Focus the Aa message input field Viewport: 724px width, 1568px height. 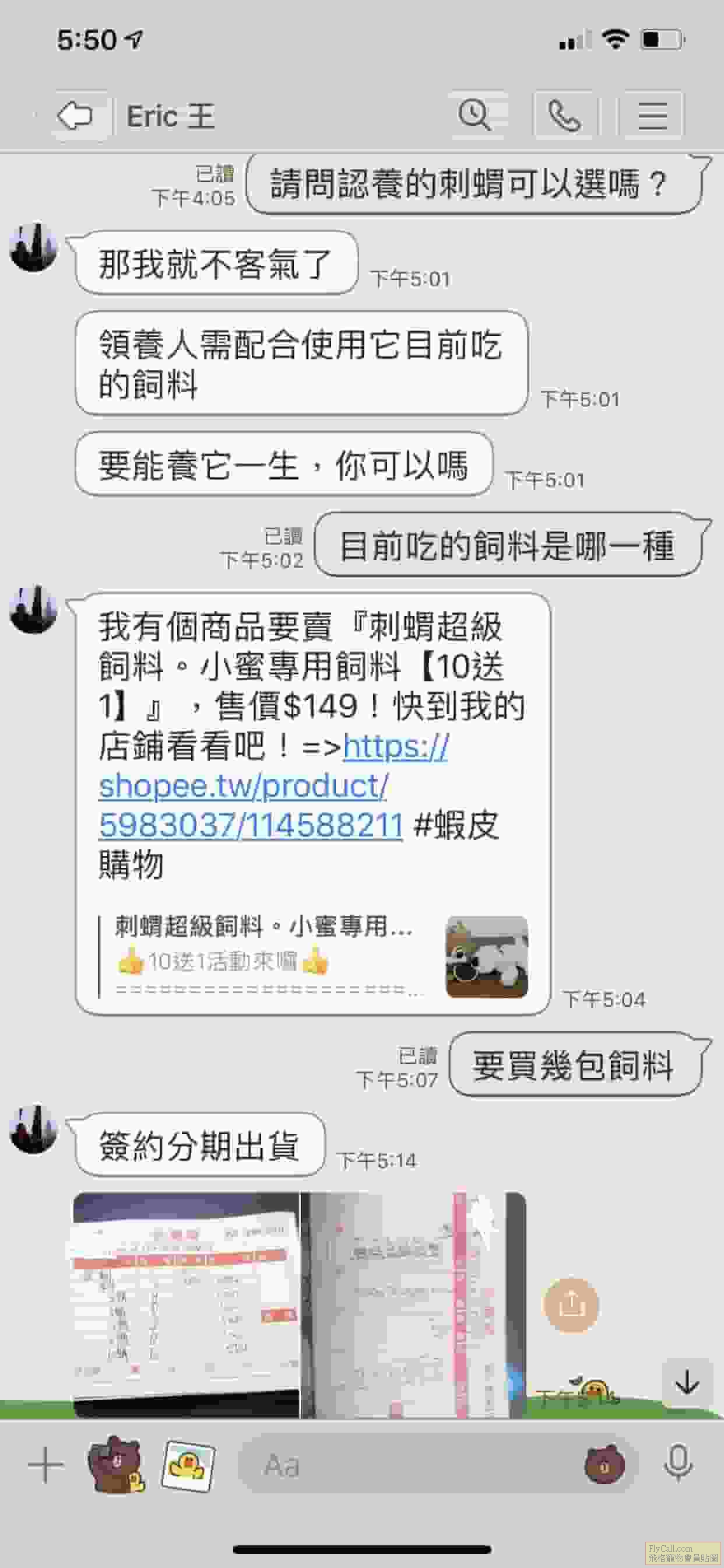(402, 1465)
